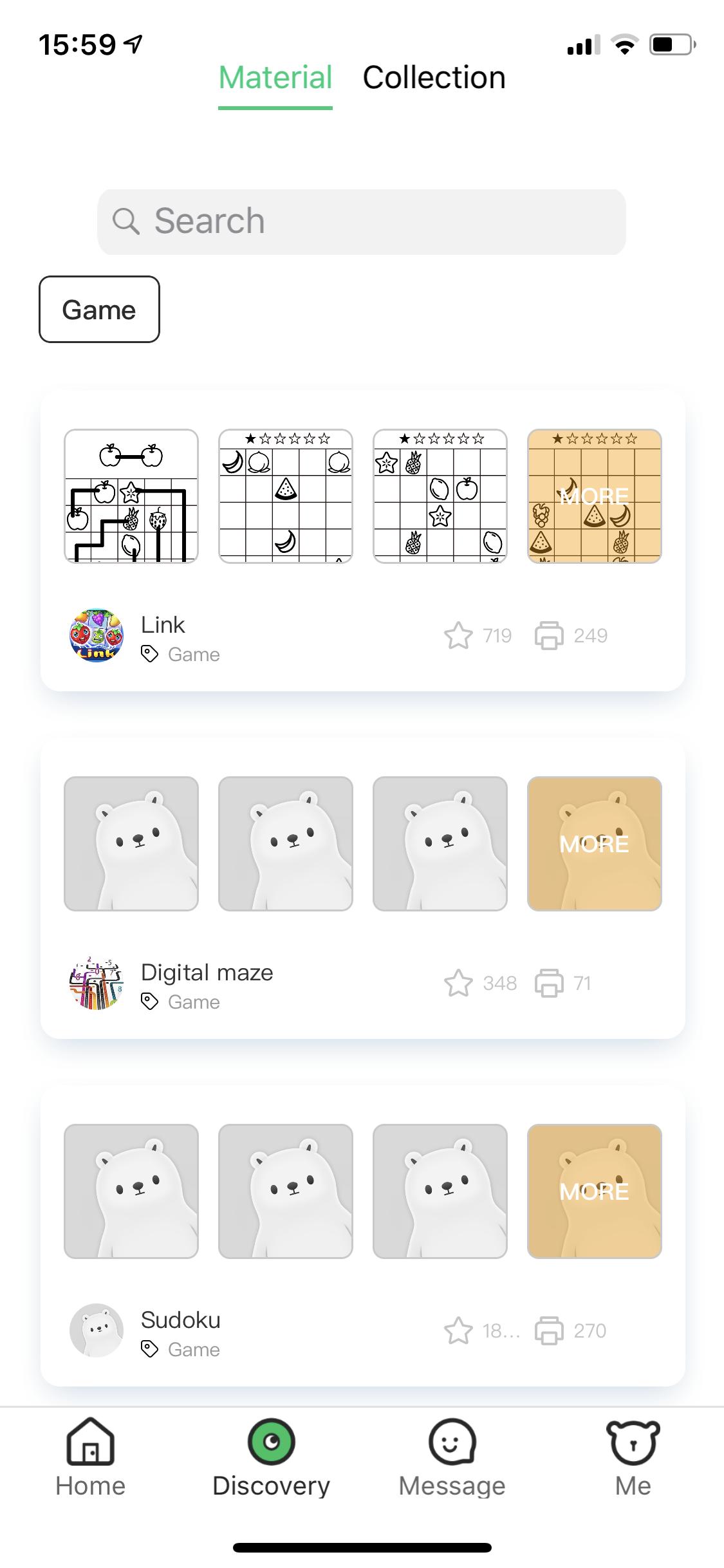This screenshot has width=724, height=1568.
Task: Open the first Link puzzle thumbnail
Action: [131, 496]
